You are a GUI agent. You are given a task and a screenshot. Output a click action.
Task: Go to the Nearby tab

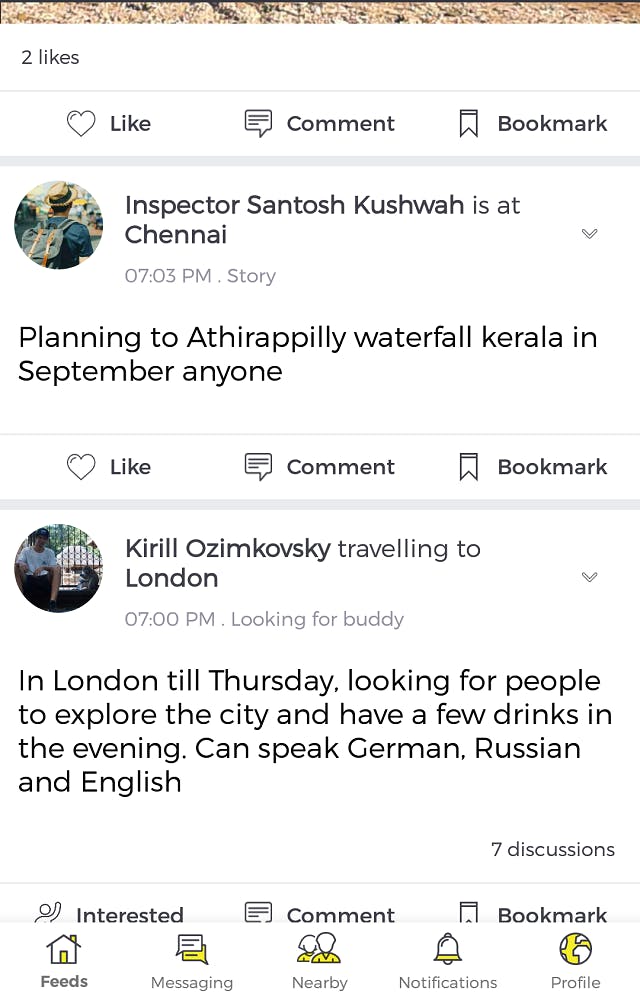pyautogui.click(x=320, y=960)
